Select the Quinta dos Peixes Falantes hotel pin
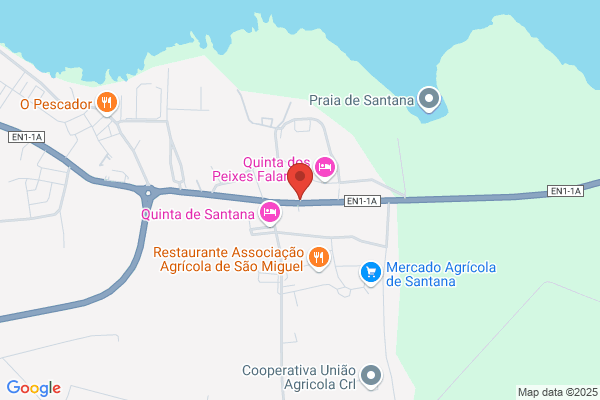 (x=325, y=168)
